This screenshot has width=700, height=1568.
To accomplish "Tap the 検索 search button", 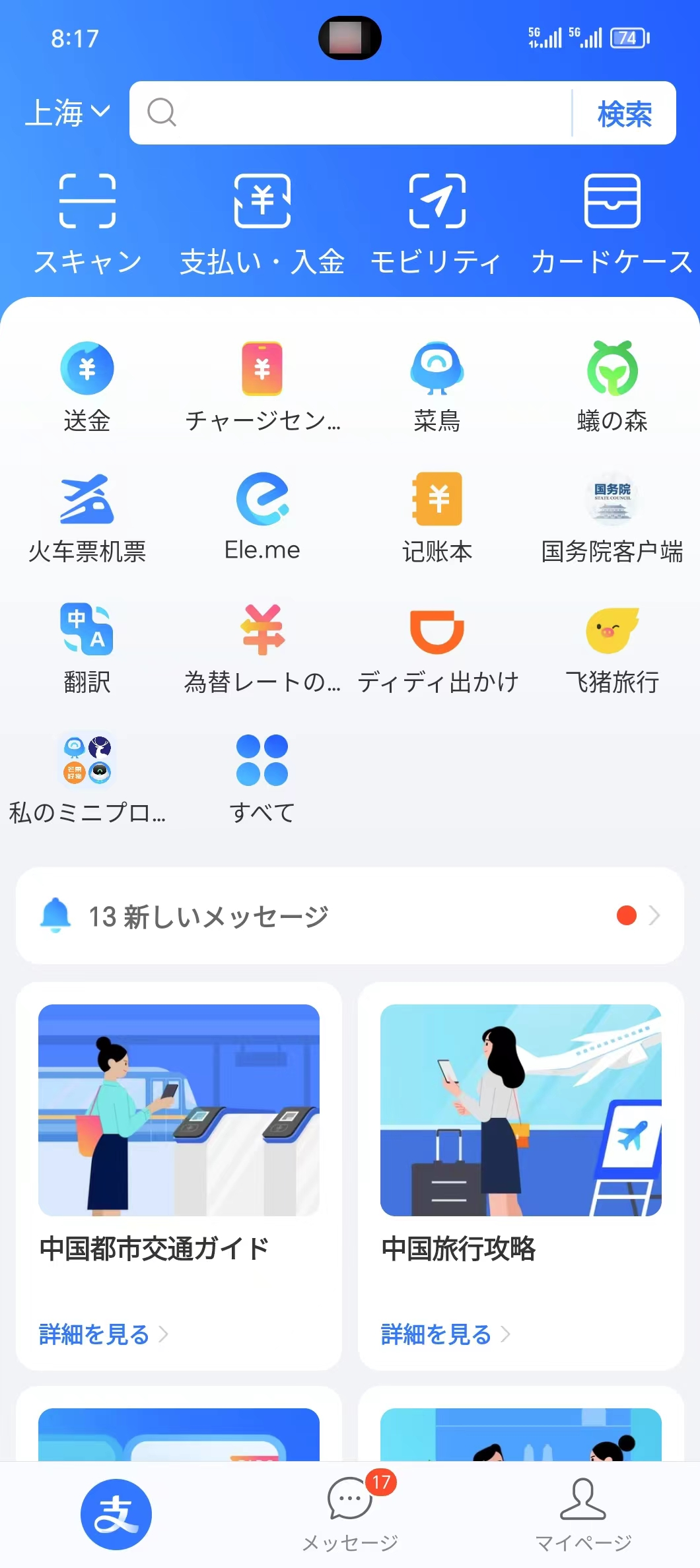I will (624, 114).
